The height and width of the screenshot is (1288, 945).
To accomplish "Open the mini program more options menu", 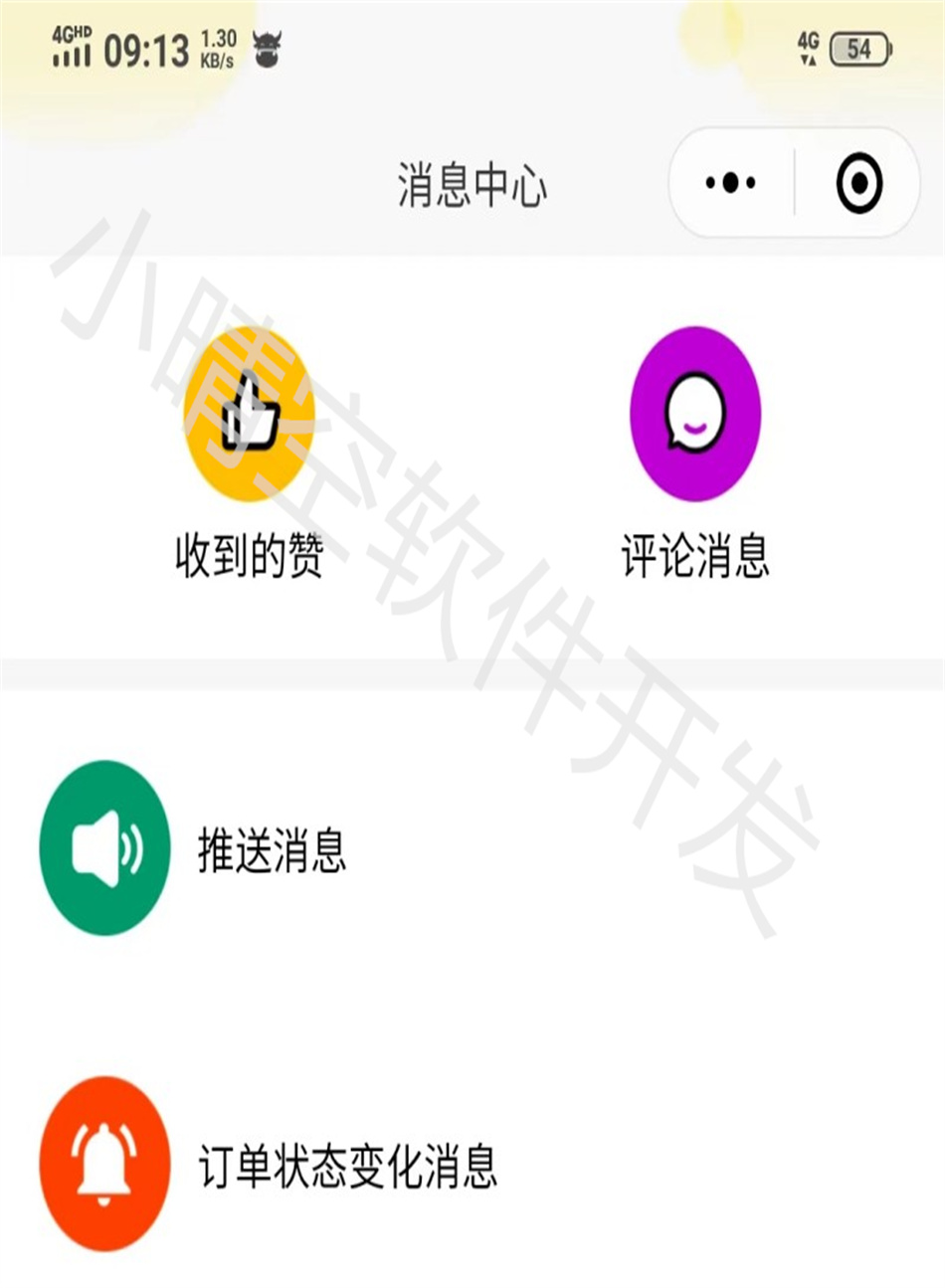I will [x=731, y=183].
